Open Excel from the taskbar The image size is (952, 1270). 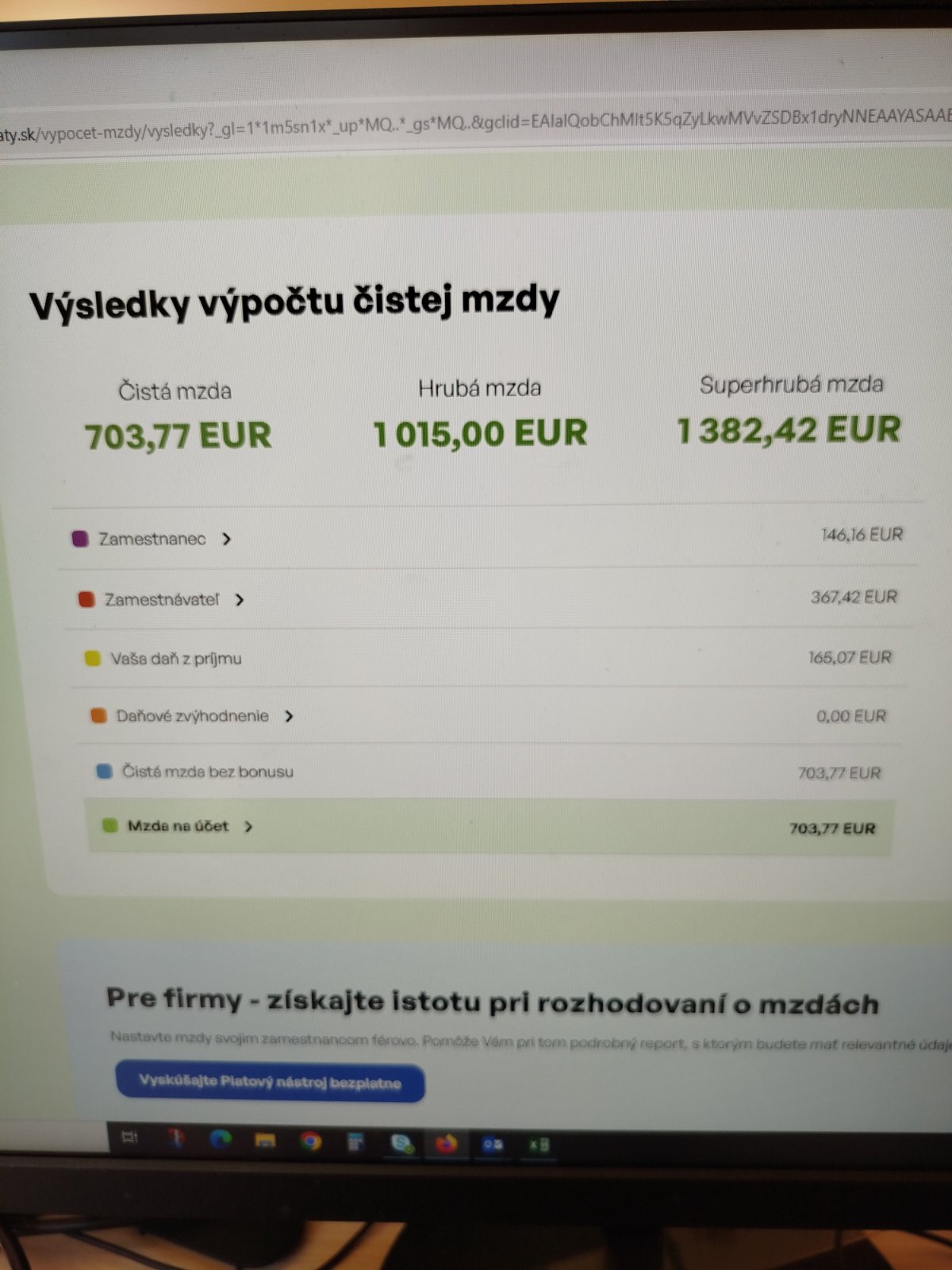[x=539, y=1145]
